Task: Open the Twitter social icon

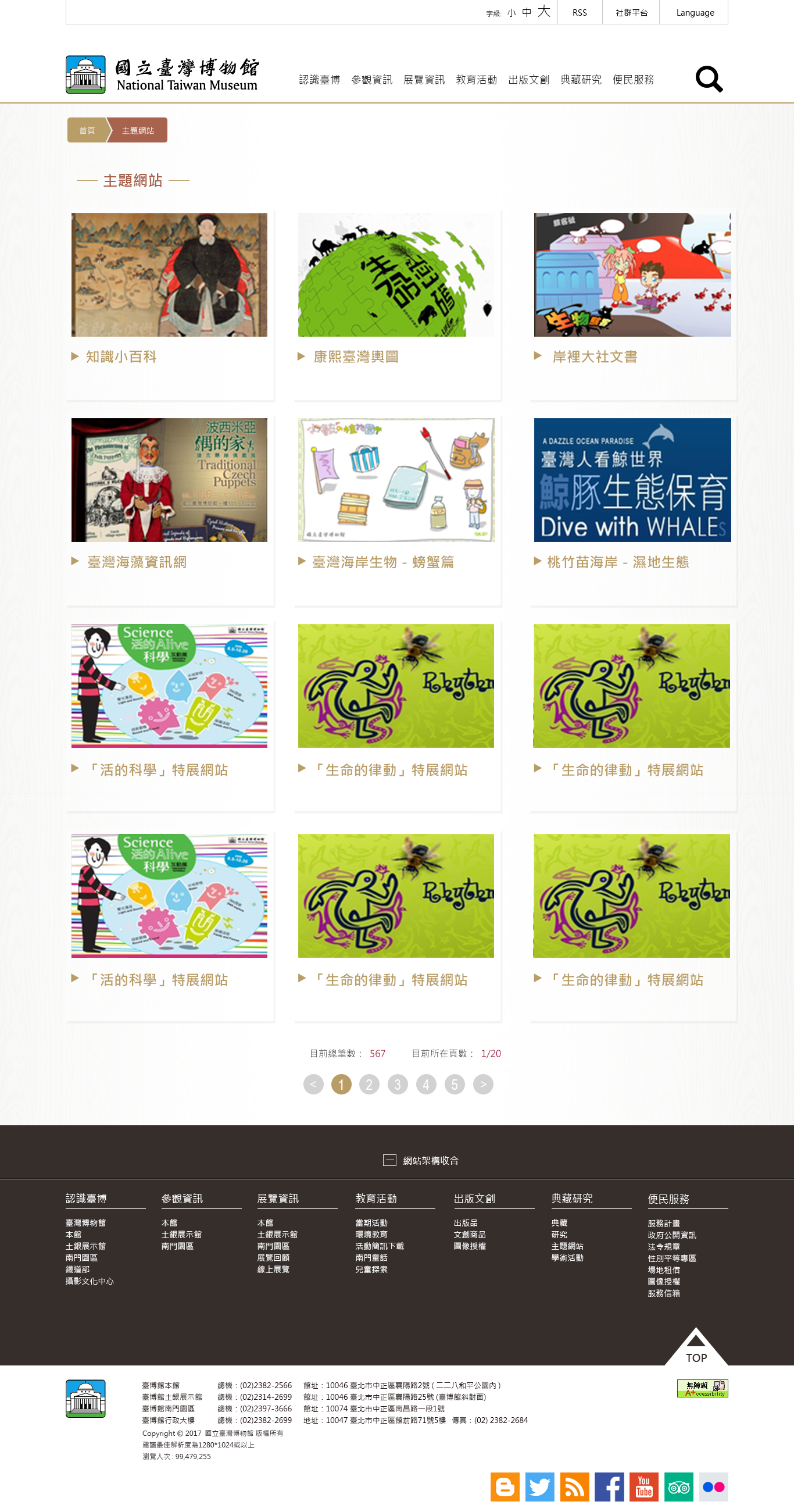Action: point(539,1487)
